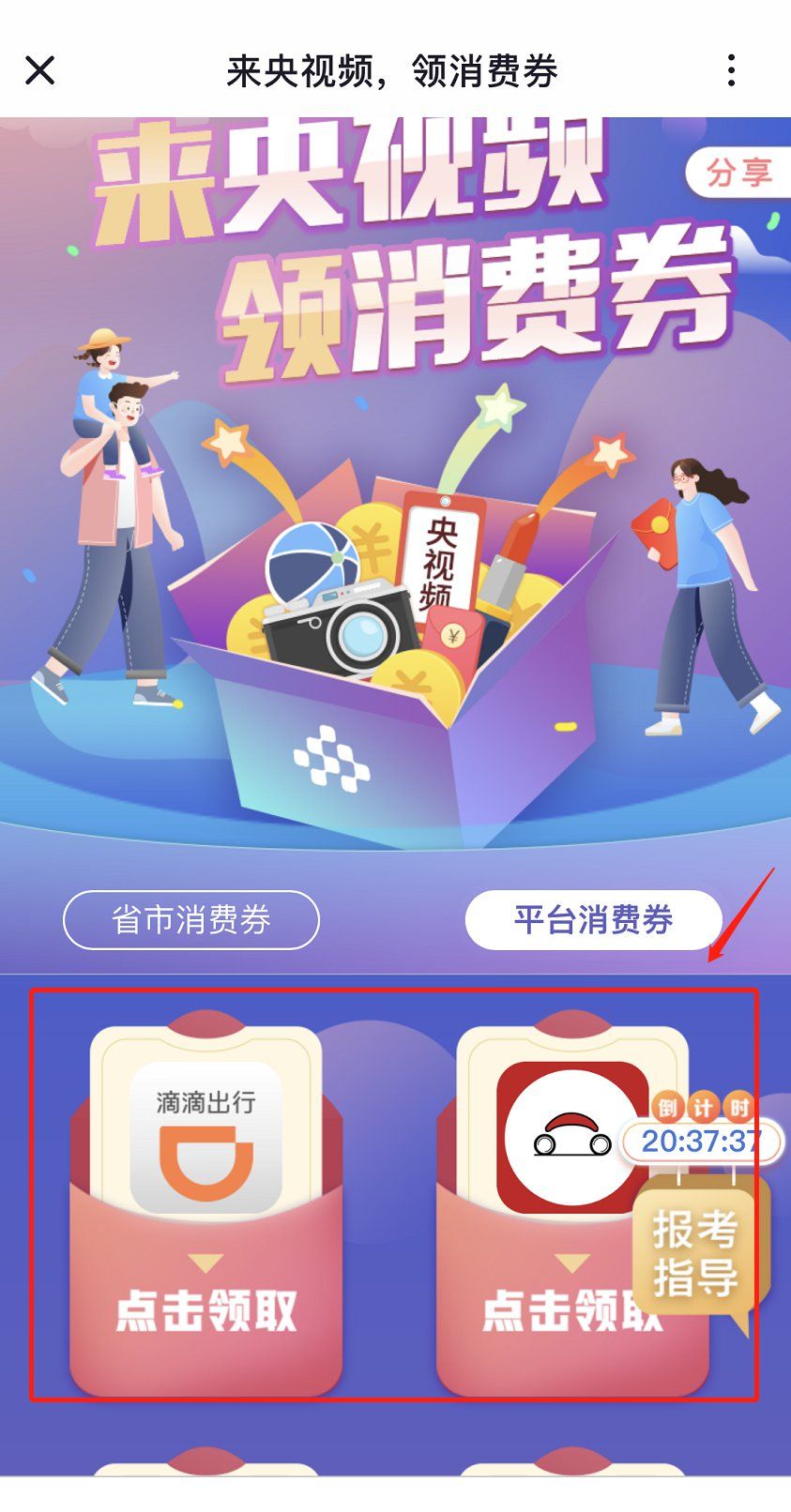Screen dimensions: 791x1512
Task: Close the web page
Action: 40,70
